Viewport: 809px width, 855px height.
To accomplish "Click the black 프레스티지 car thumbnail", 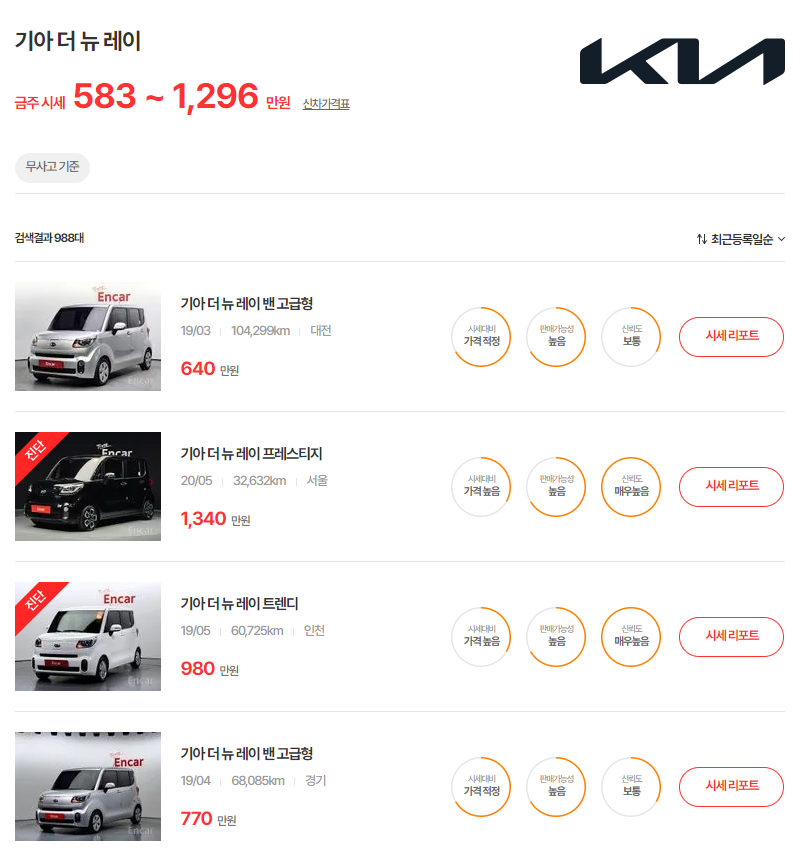I will pos(87,487).
